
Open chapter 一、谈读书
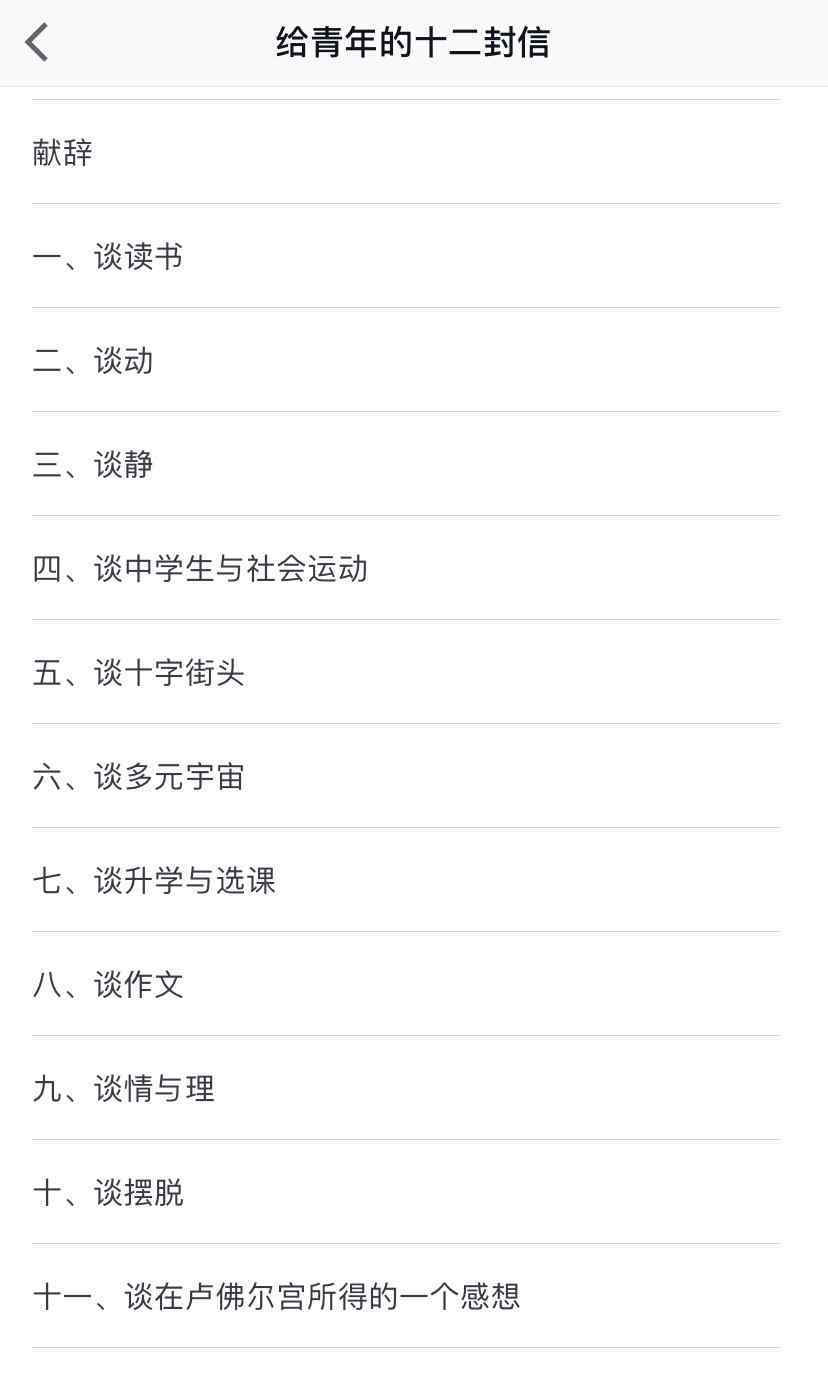pos(108,257)
